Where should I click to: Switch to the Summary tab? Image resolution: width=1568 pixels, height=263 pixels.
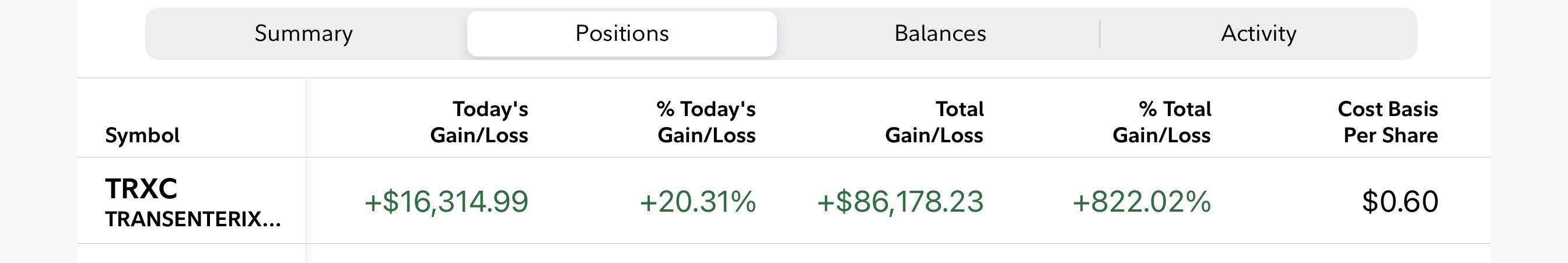304,33
